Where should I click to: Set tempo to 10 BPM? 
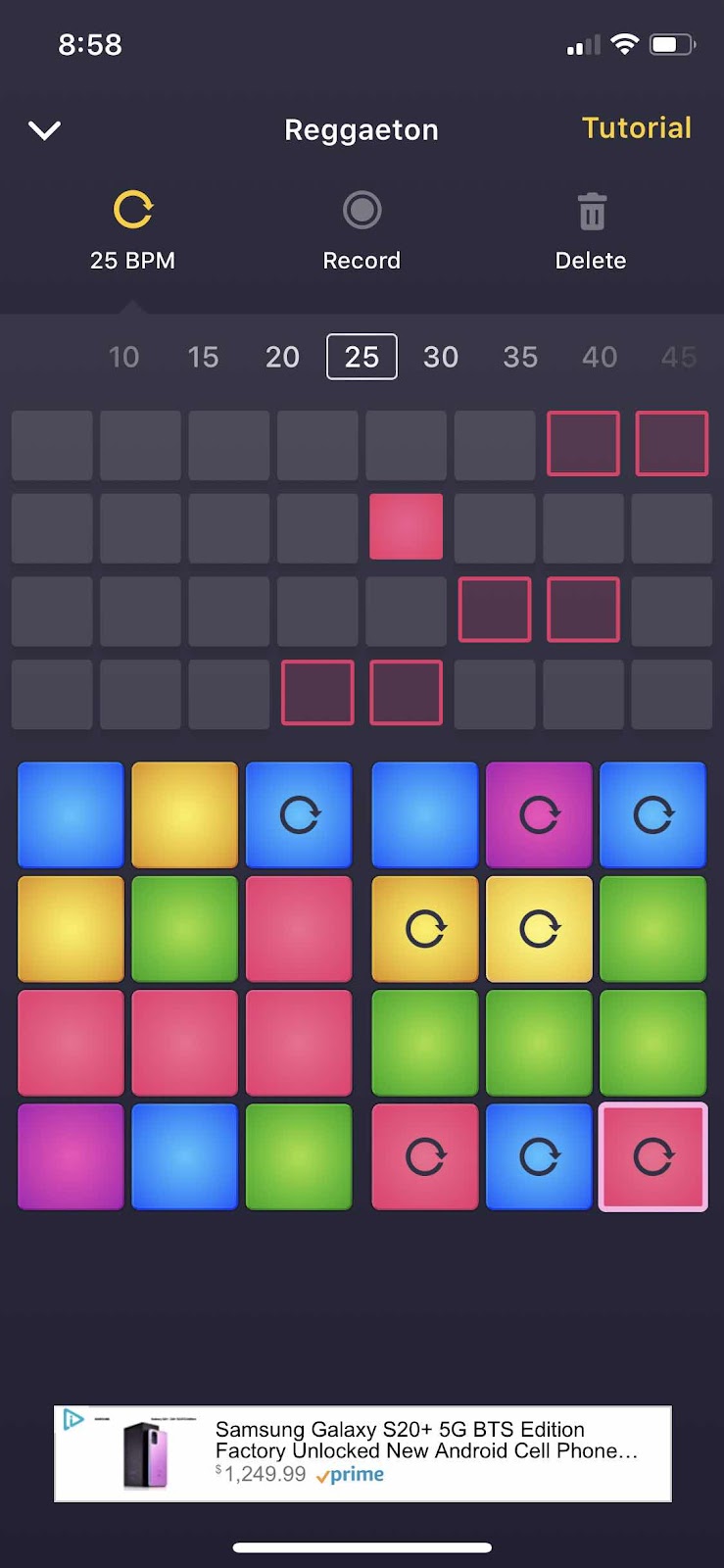123,357
